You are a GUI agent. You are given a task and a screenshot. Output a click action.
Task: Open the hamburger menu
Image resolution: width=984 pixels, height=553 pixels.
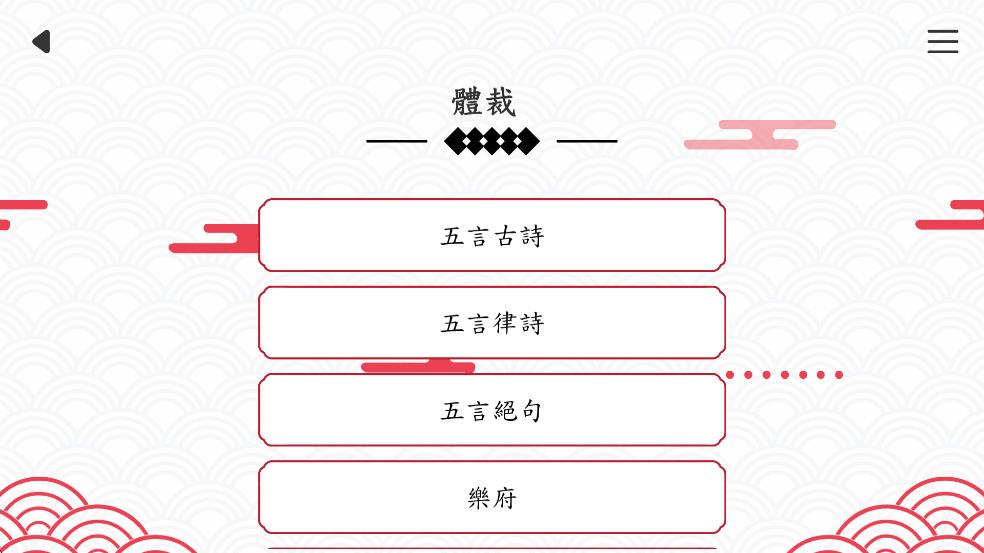tap(942, 41)
